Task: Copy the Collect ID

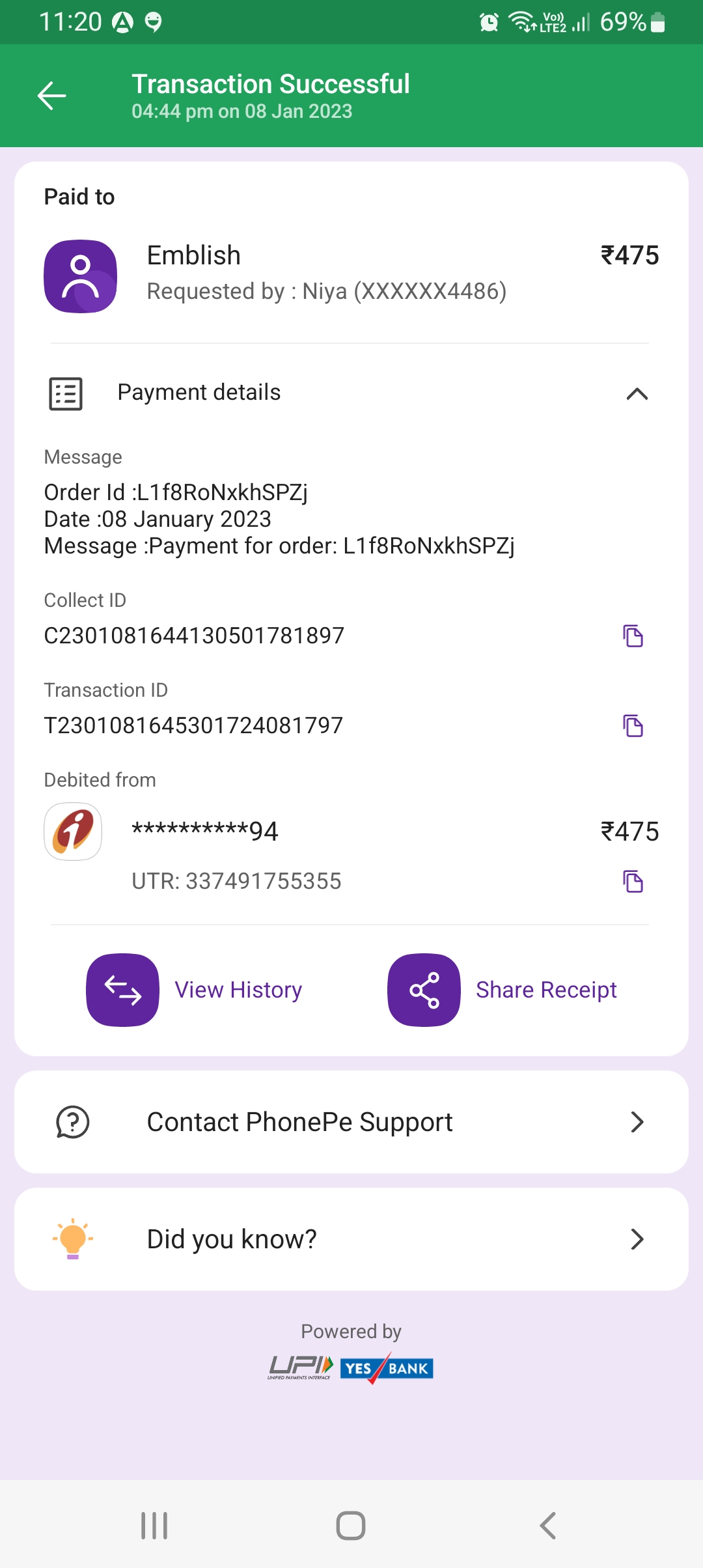Action: pos(633,636)
